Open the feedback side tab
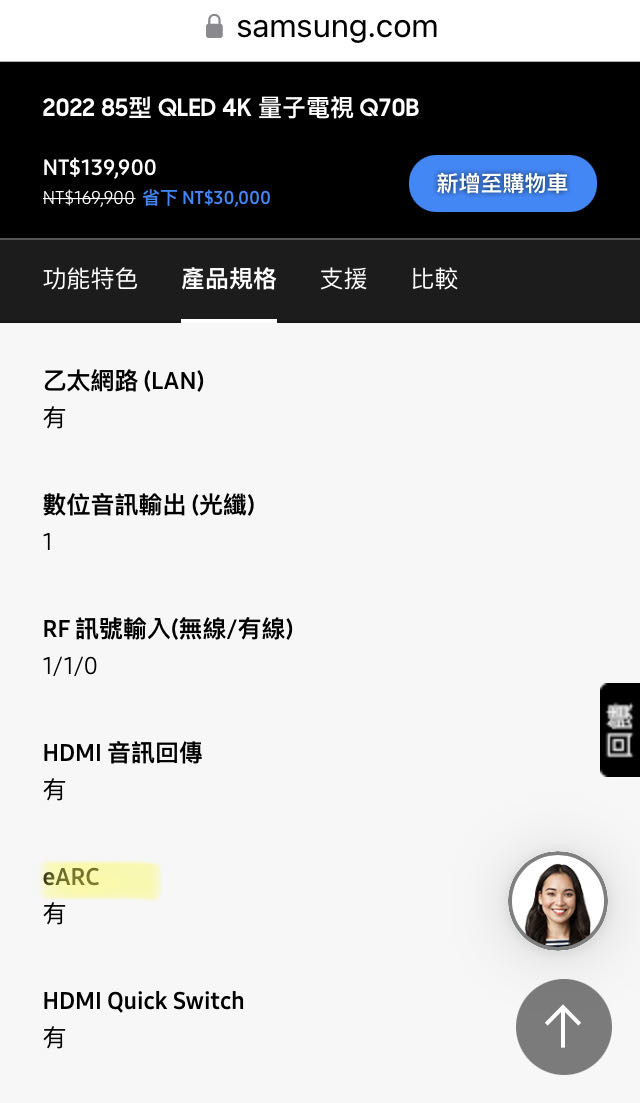The width and height of the screenshot is (640, 1103). click(620, 729)
